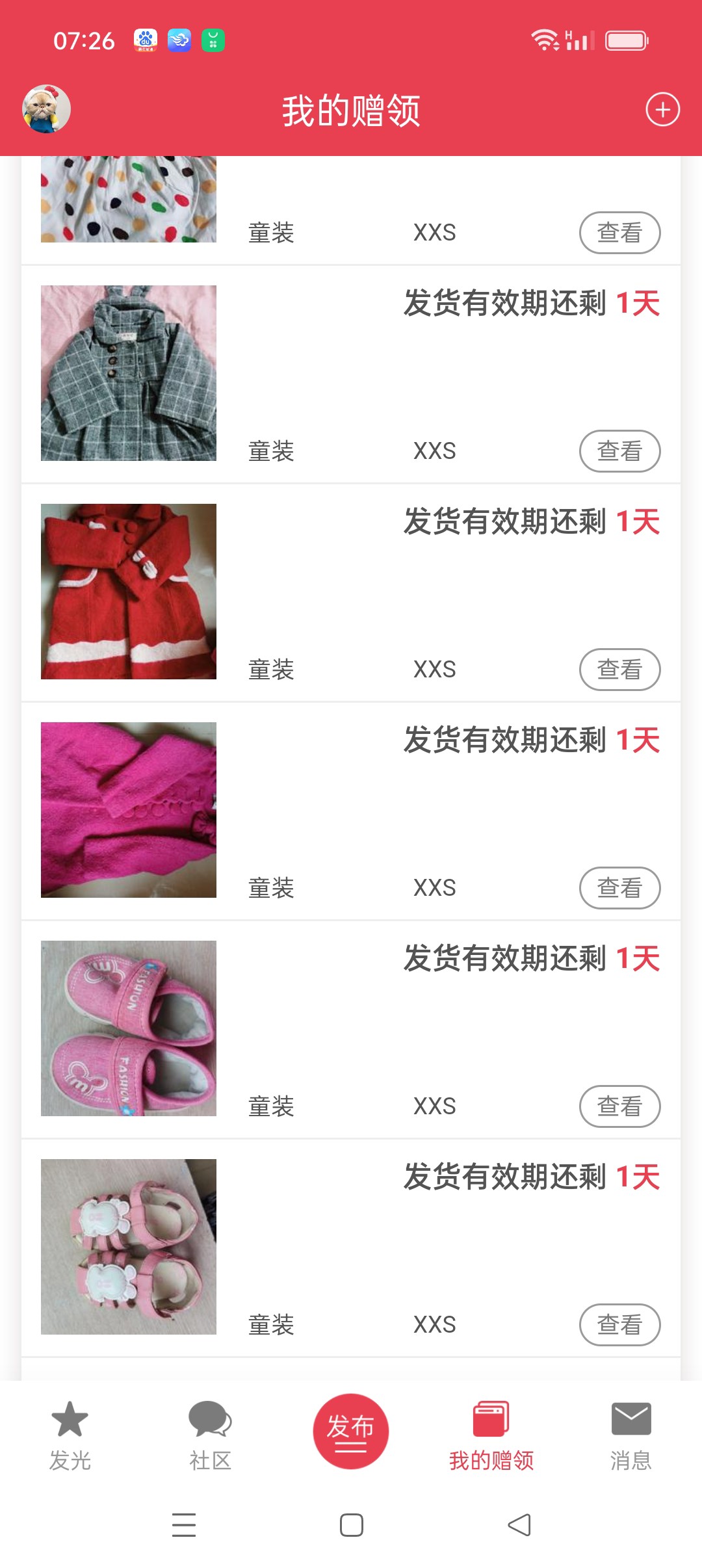The width and height of the screenshot is (702, 1568).
Task: Tap 查看 for the magenta jacket
Action: tap(619, 887)
